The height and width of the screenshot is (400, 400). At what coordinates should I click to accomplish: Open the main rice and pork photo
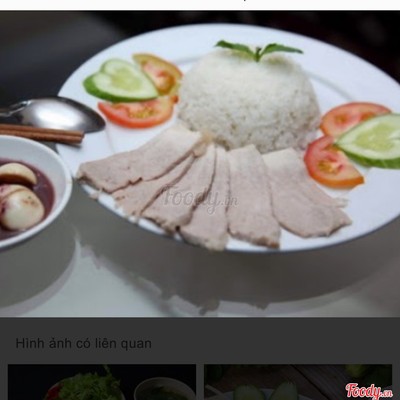[200, 164]
